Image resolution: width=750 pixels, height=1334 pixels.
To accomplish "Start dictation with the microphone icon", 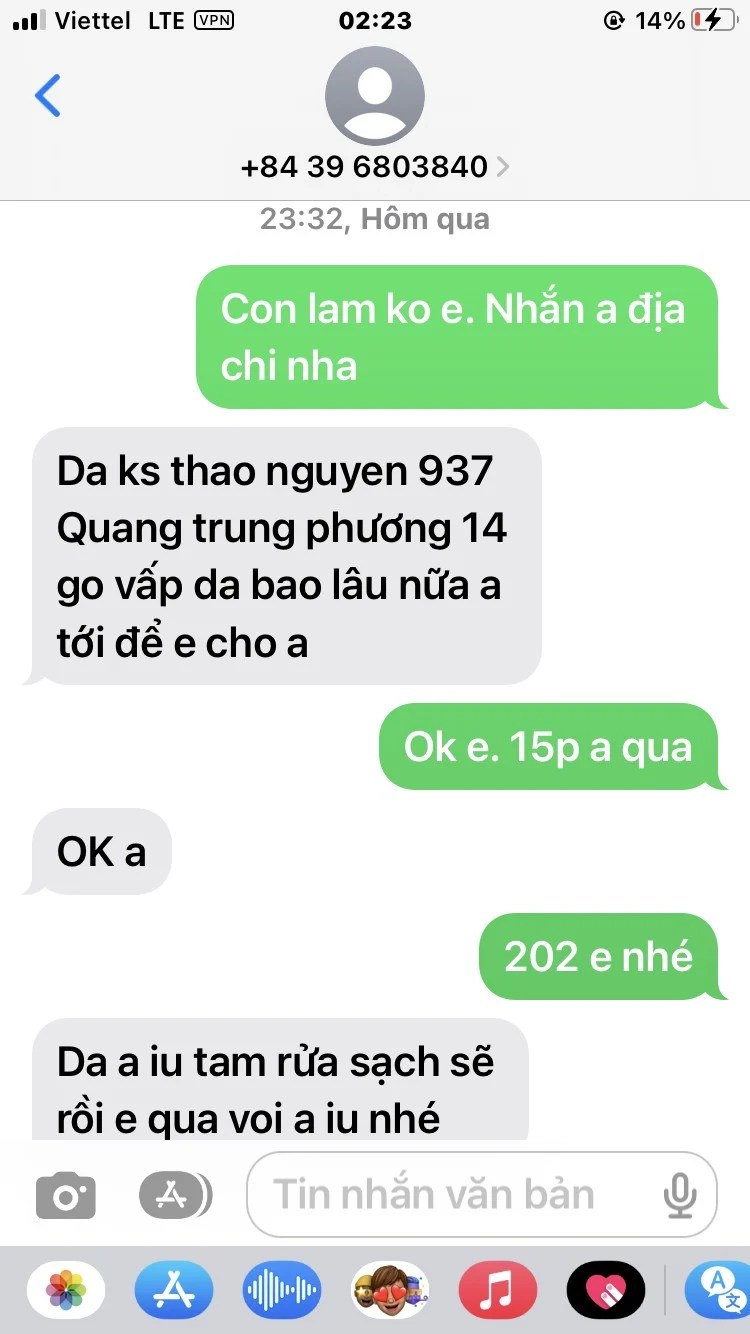I will click(x=681, y=1195).
